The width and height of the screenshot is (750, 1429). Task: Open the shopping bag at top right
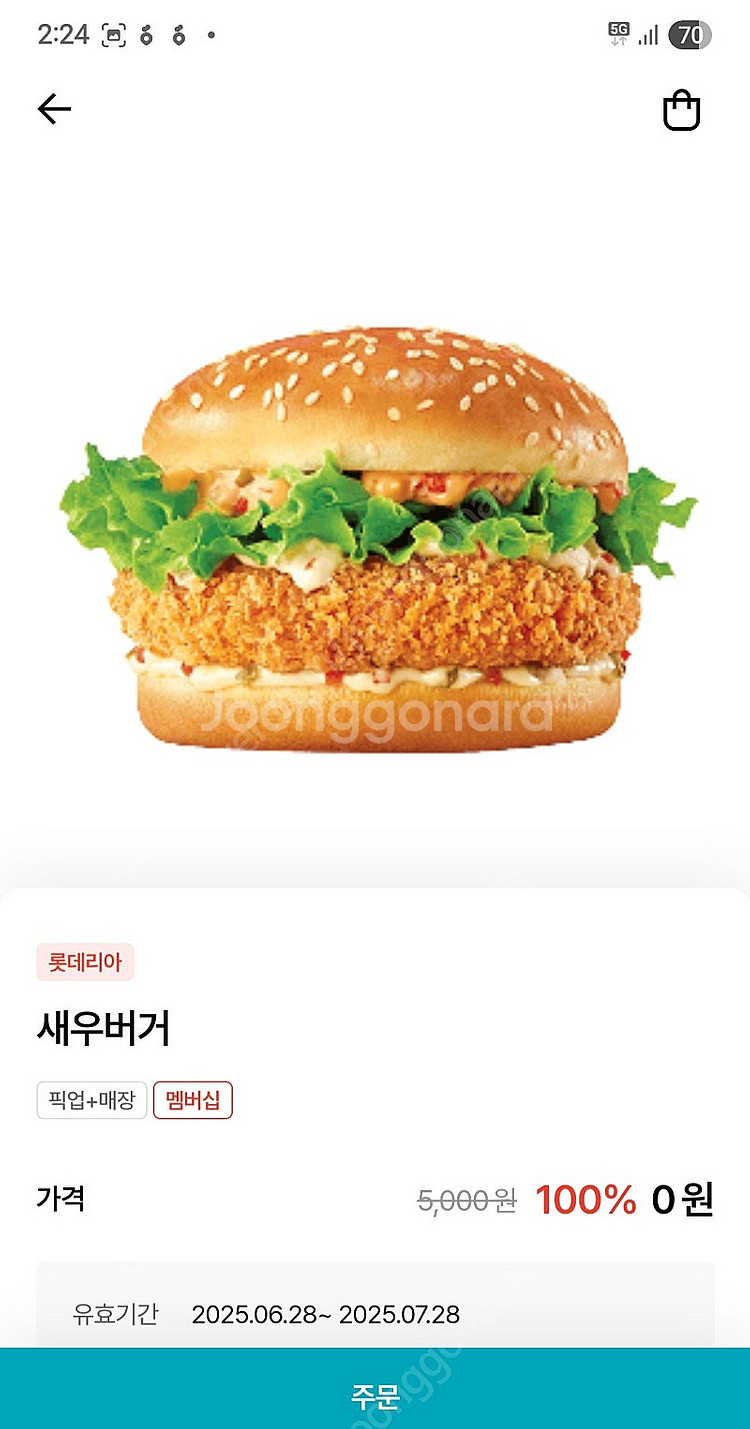[x=683, y=112]
